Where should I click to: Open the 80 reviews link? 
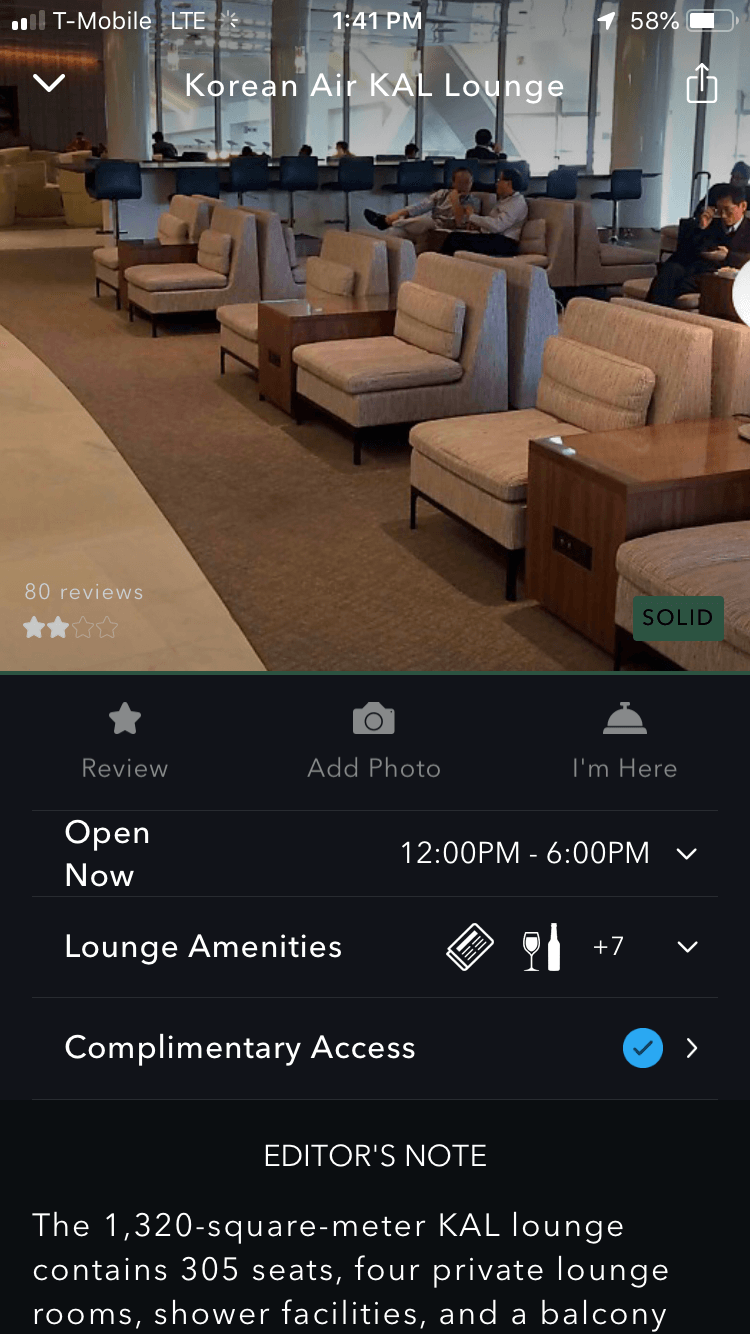tap(84, 592)
